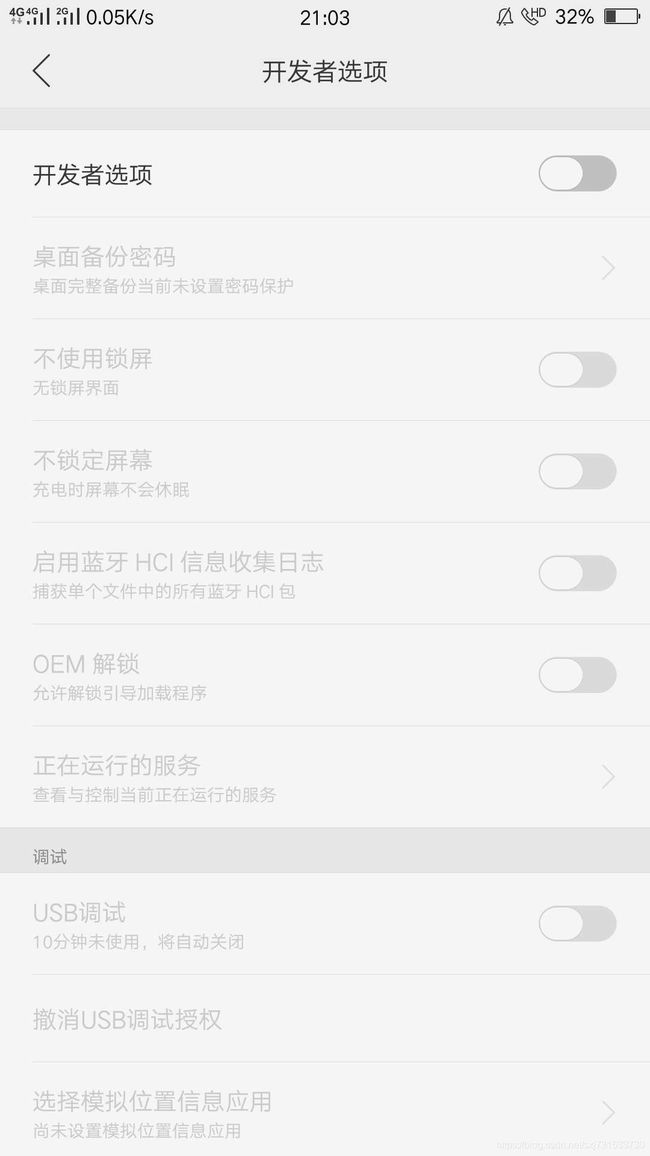Go back from 开发者选项 page
Image resolution: width=650 pixels, height=1156 pixels.
42,72
